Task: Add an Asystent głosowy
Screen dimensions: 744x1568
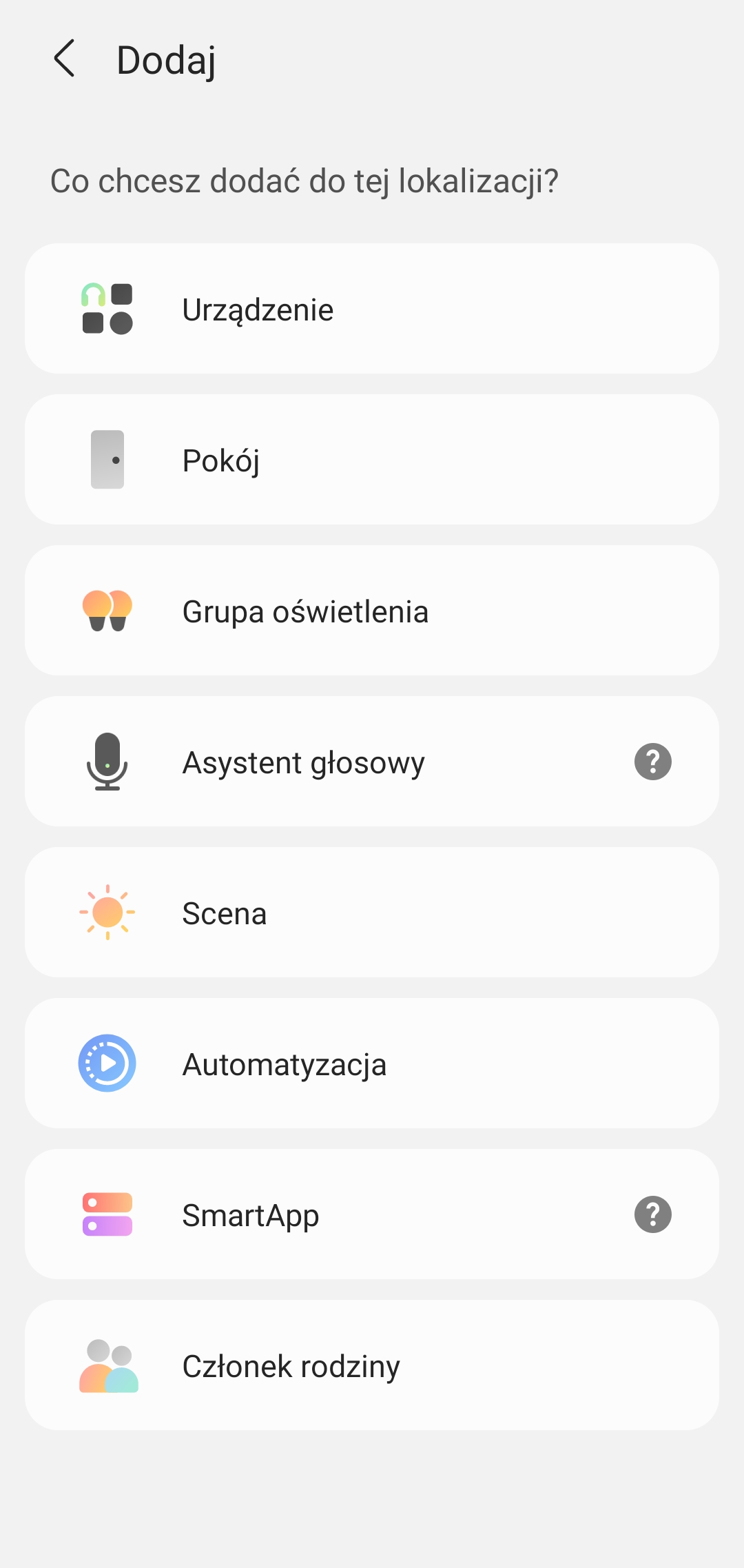Action: point(331,762)
